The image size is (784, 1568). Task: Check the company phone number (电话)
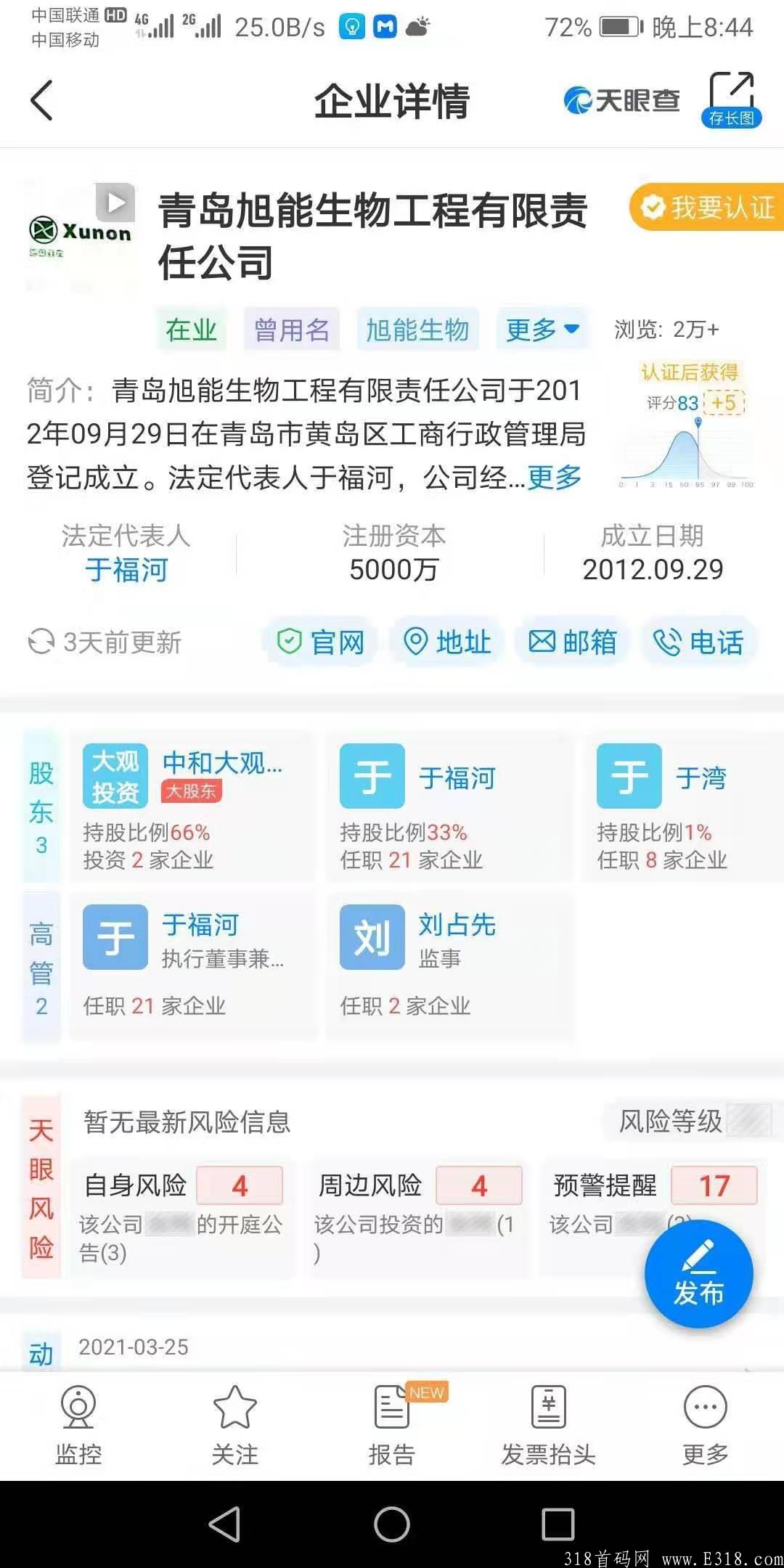pyautogui.click(x=698, y=642)
